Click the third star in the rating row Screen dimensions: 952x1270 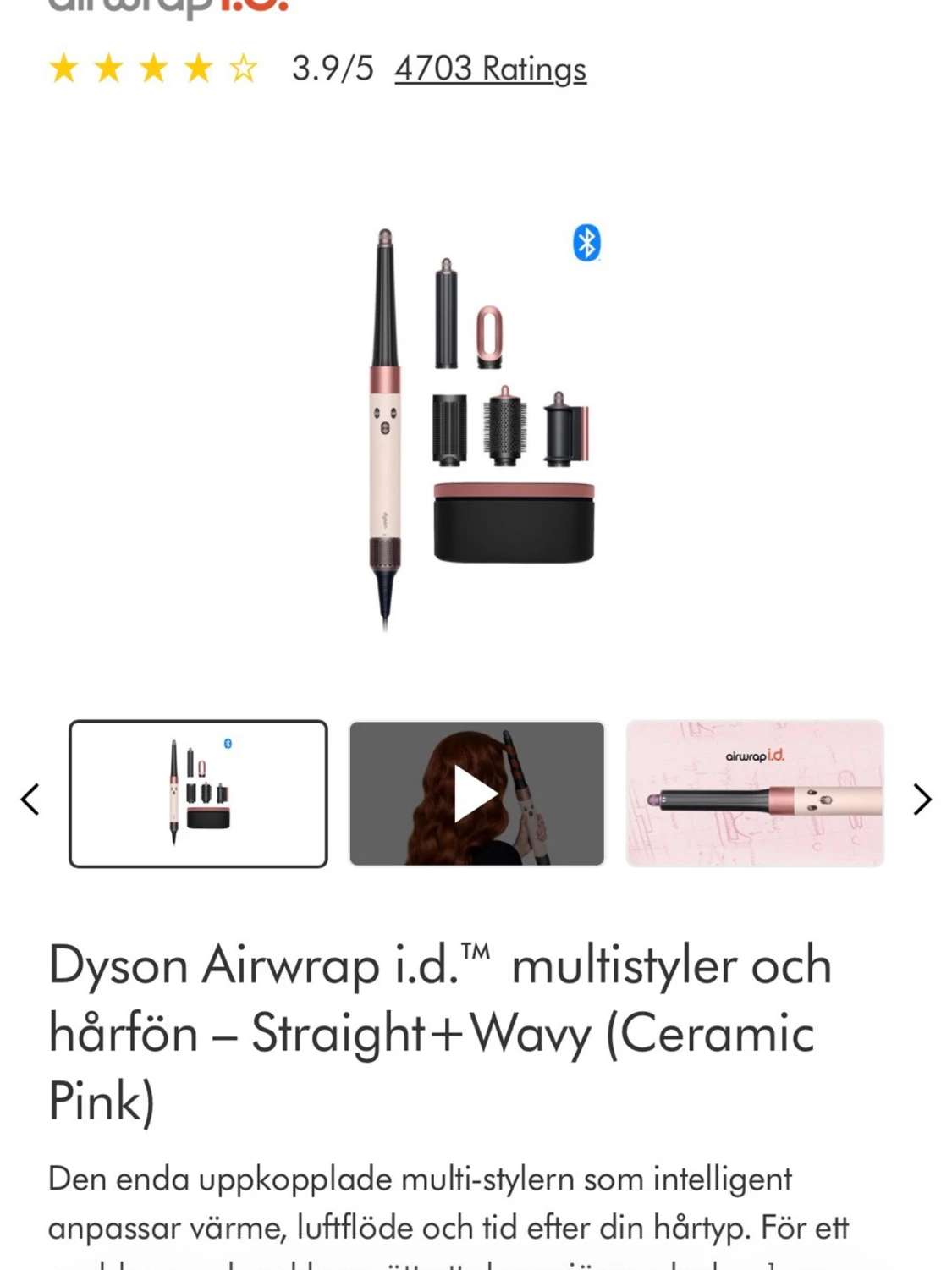155,69
